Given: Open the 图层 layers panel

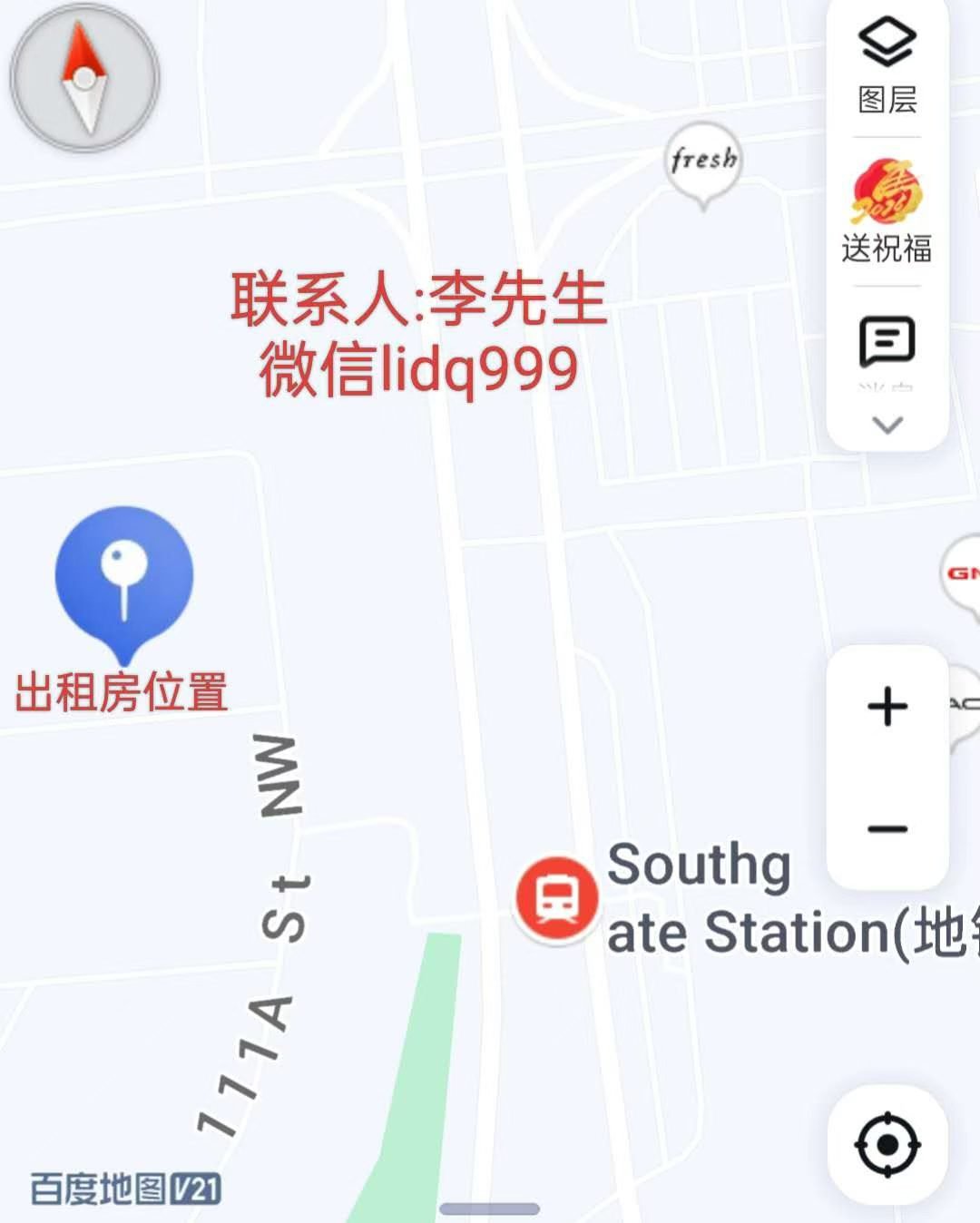Looking at the screenshot, I should click(887, 65).
